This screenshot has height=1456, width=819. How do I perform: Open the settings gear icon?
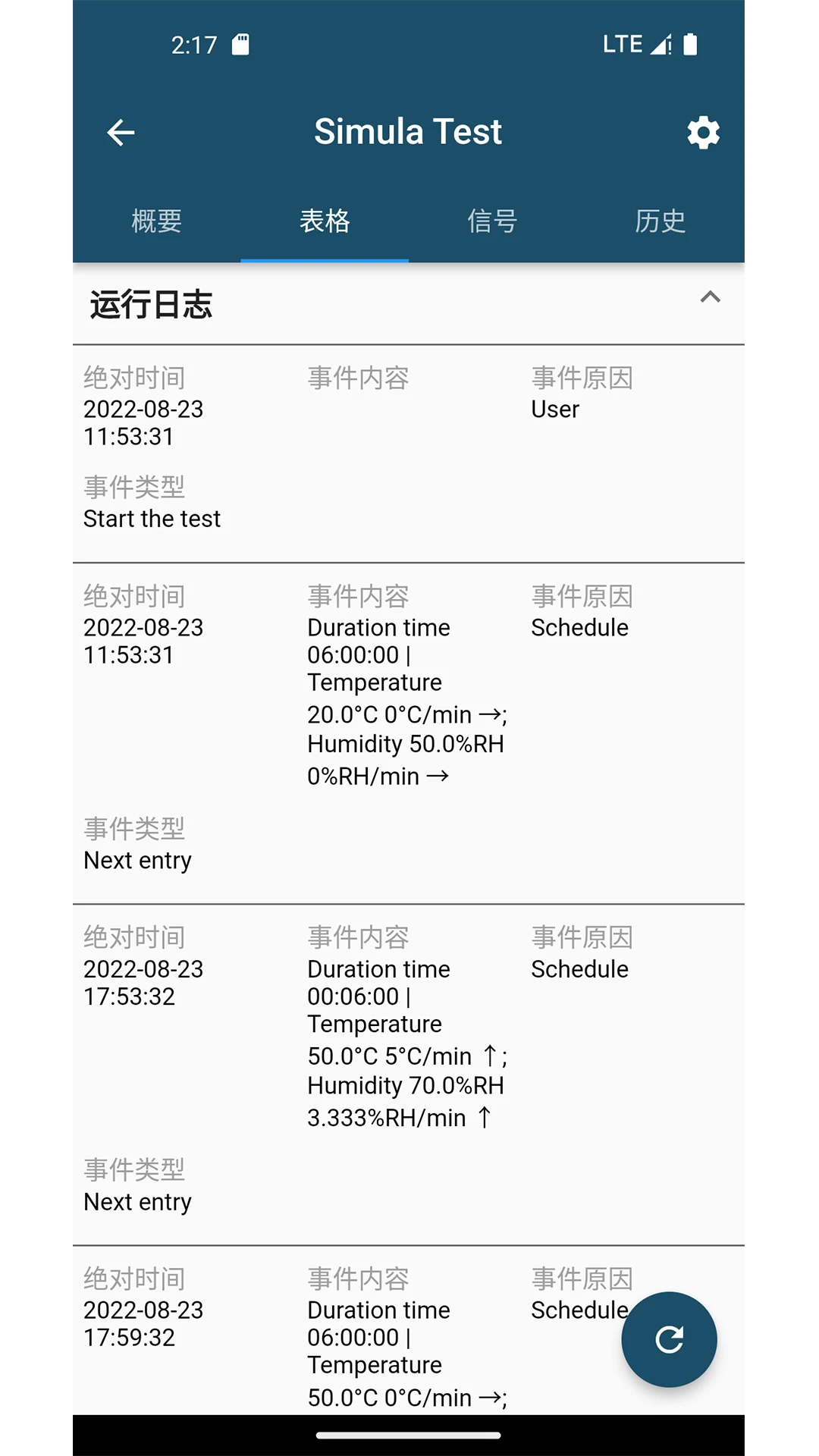tap(703, 133)
